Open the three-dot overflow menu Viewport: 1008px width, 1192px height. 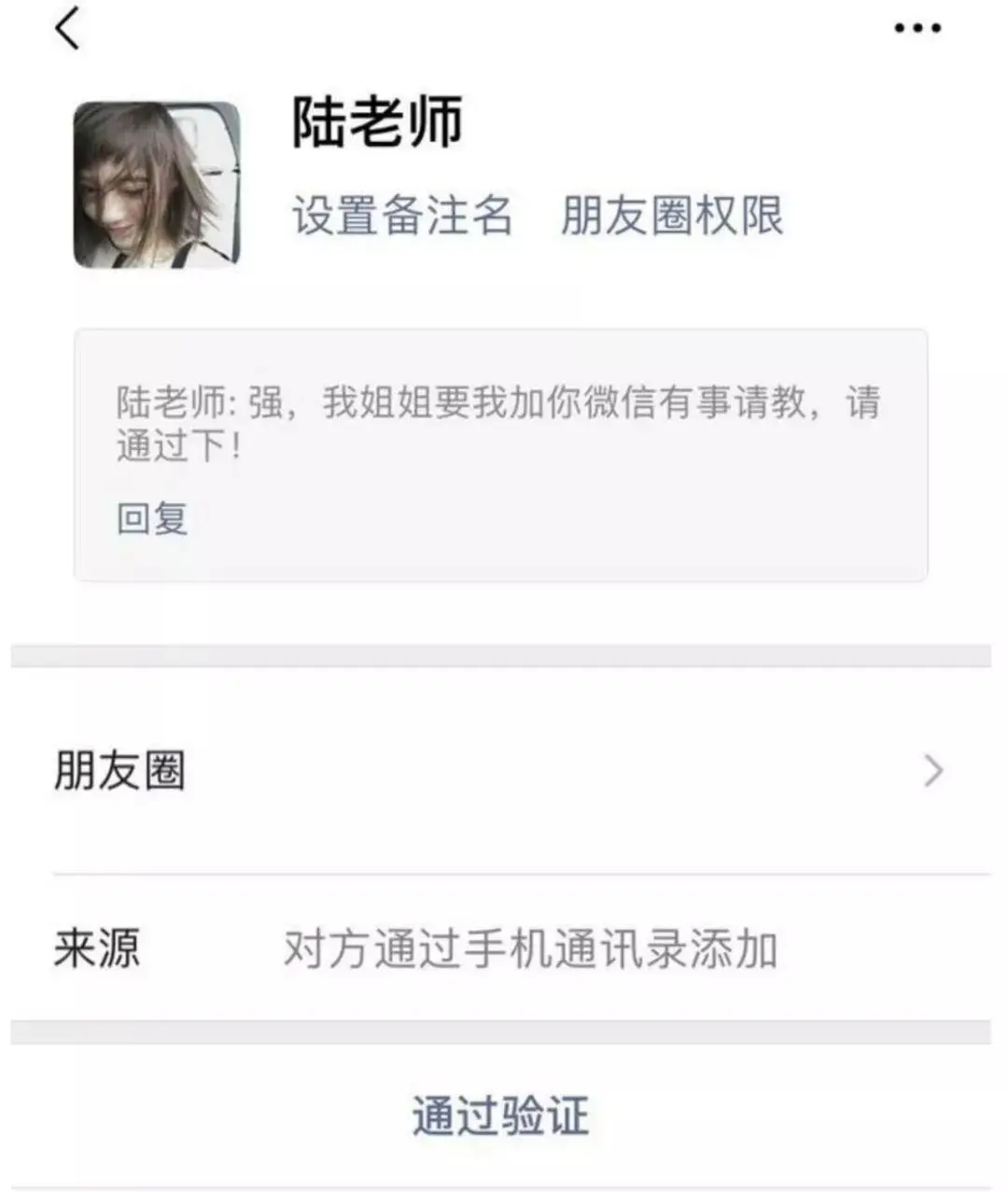917,29
